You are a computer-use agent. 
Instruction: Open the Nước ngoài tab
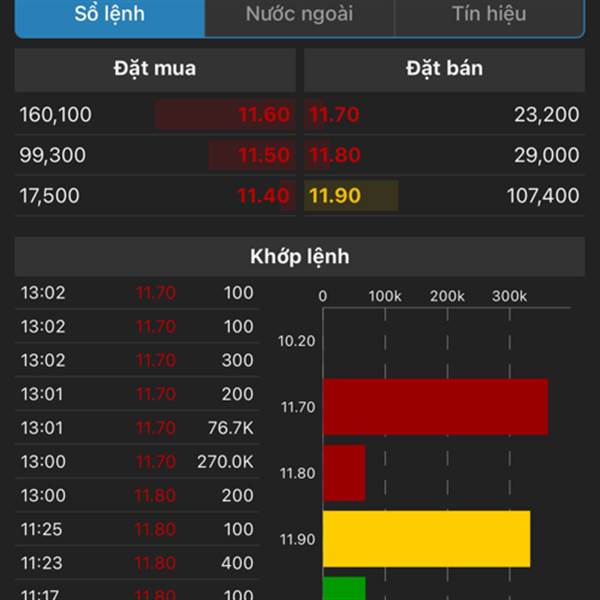point(299,15)
